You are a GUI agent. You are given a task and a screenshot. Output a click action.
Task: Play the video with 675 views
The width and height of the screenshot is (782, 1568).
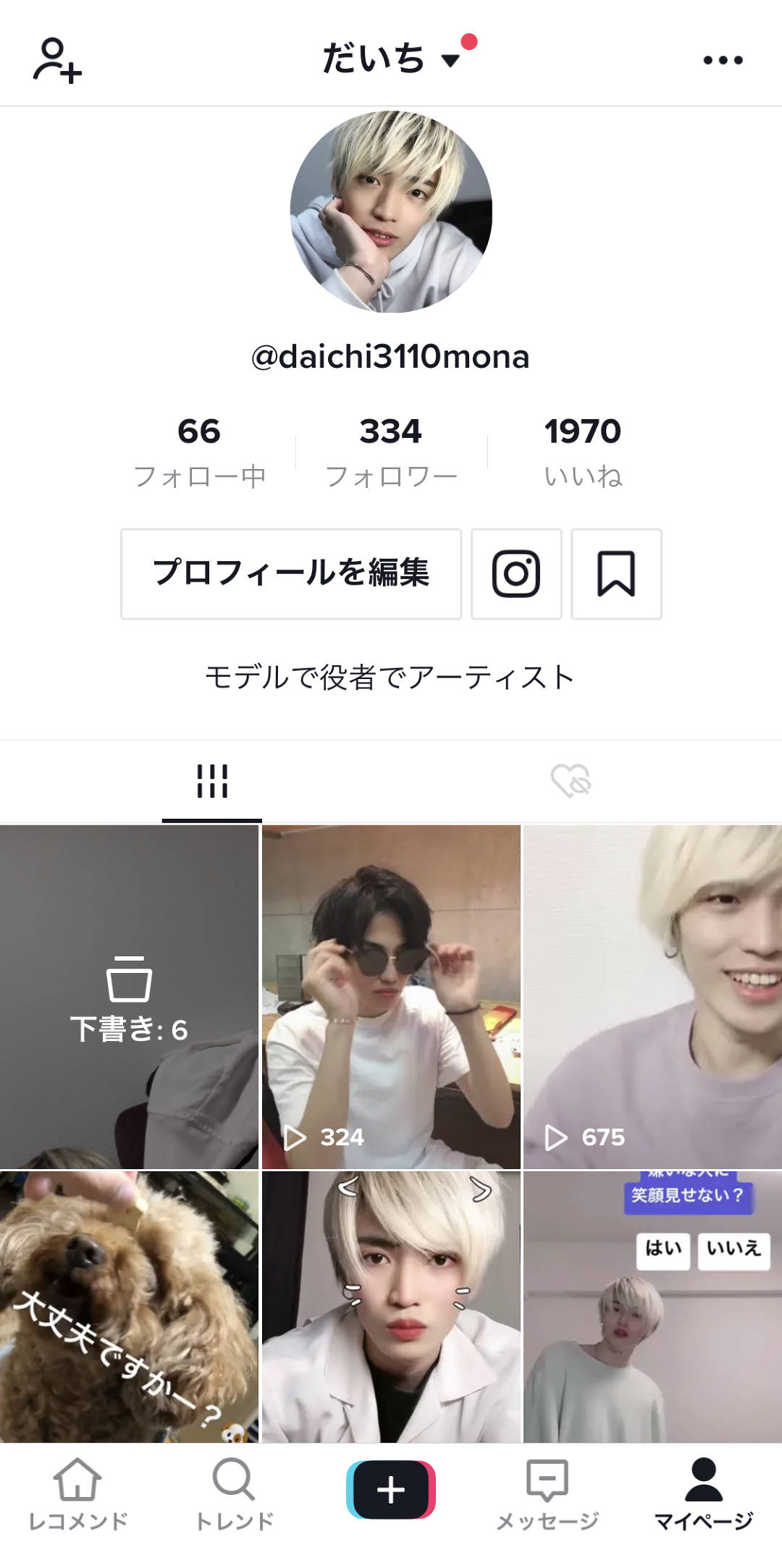click(652, 996)
